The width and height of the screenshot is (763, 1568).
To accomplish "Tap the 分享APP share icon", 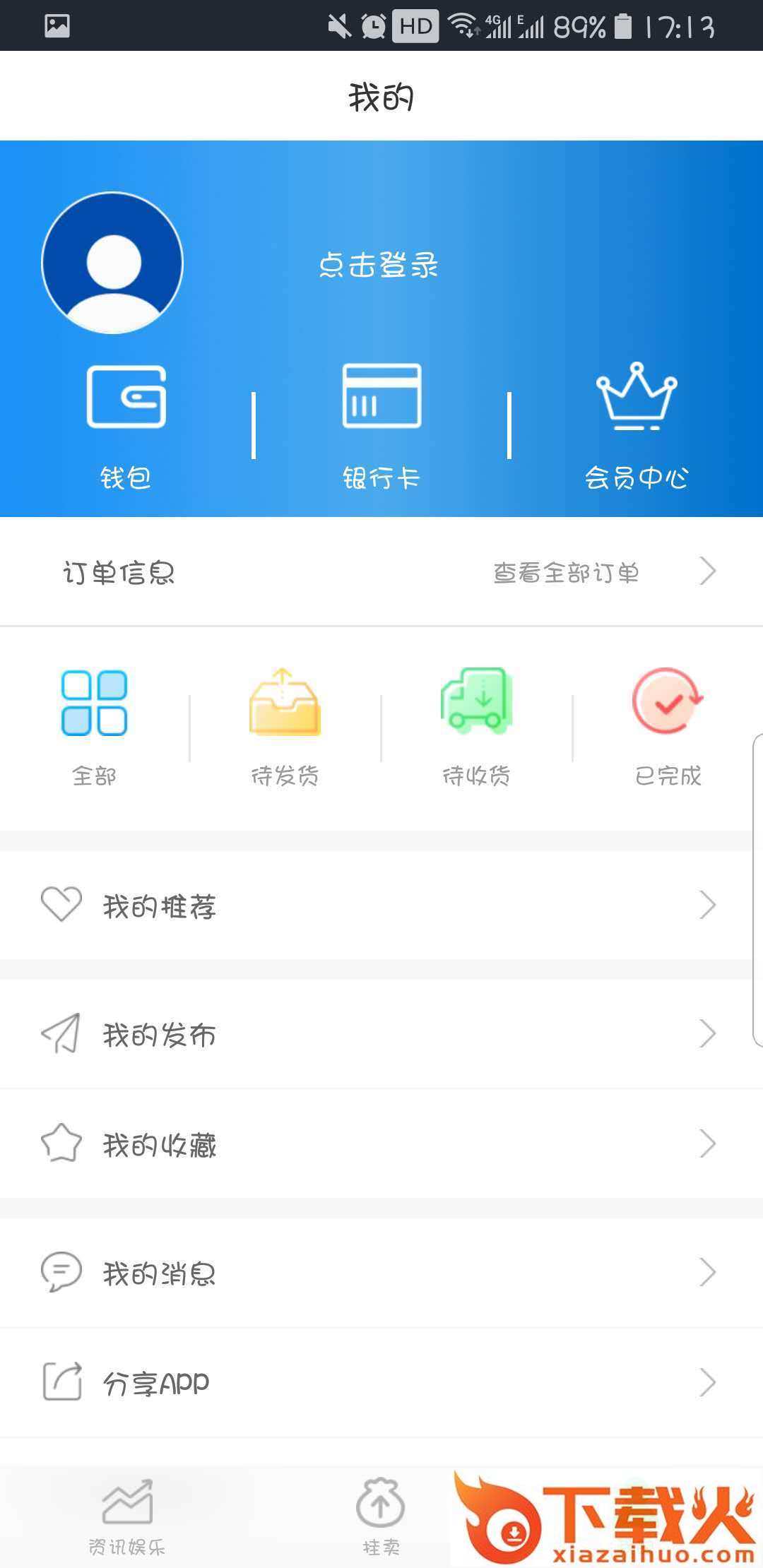I will (60, 1381).
